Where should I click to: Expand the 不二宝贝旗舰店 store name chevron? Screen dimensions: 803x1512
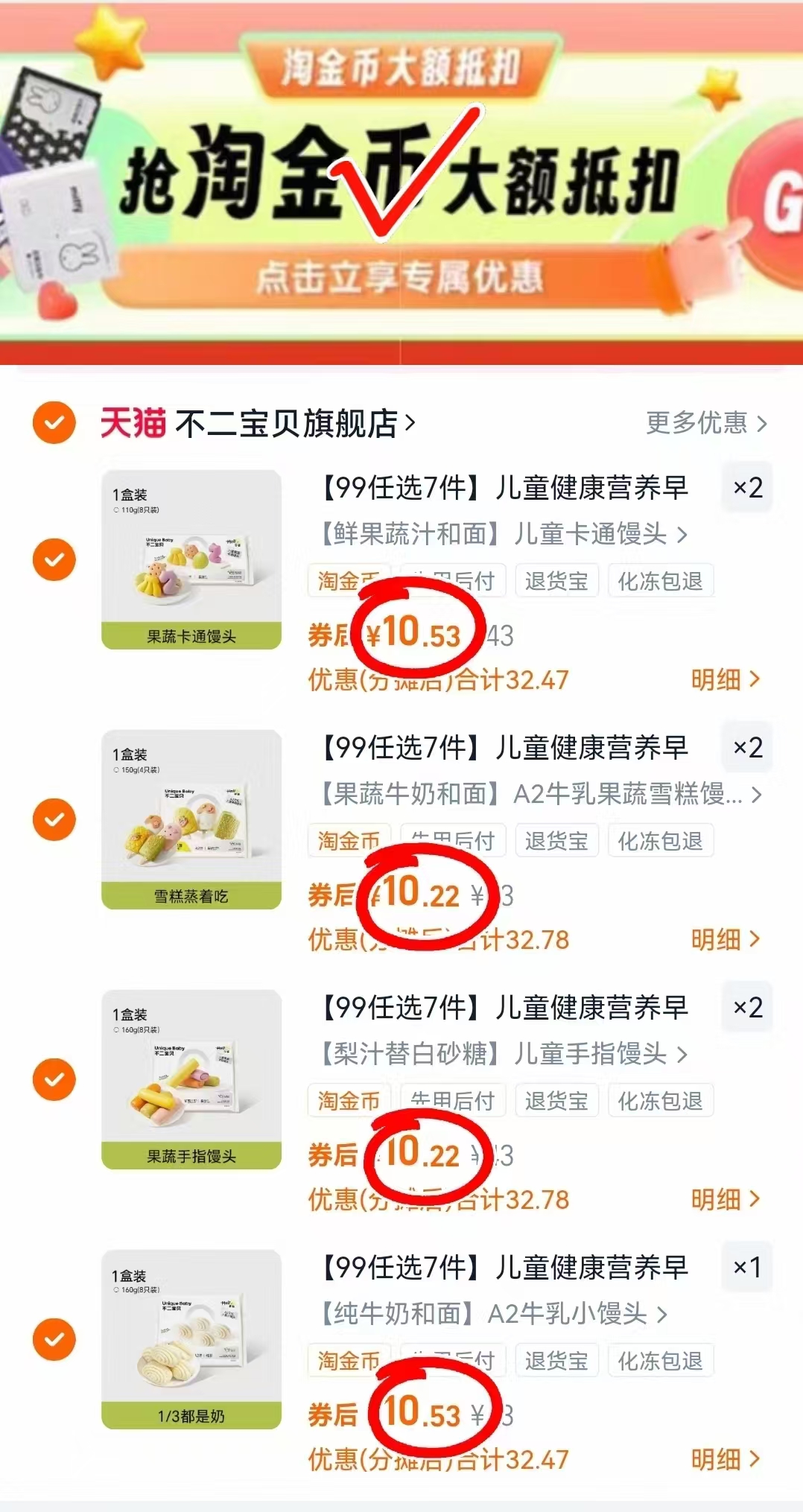410,422
